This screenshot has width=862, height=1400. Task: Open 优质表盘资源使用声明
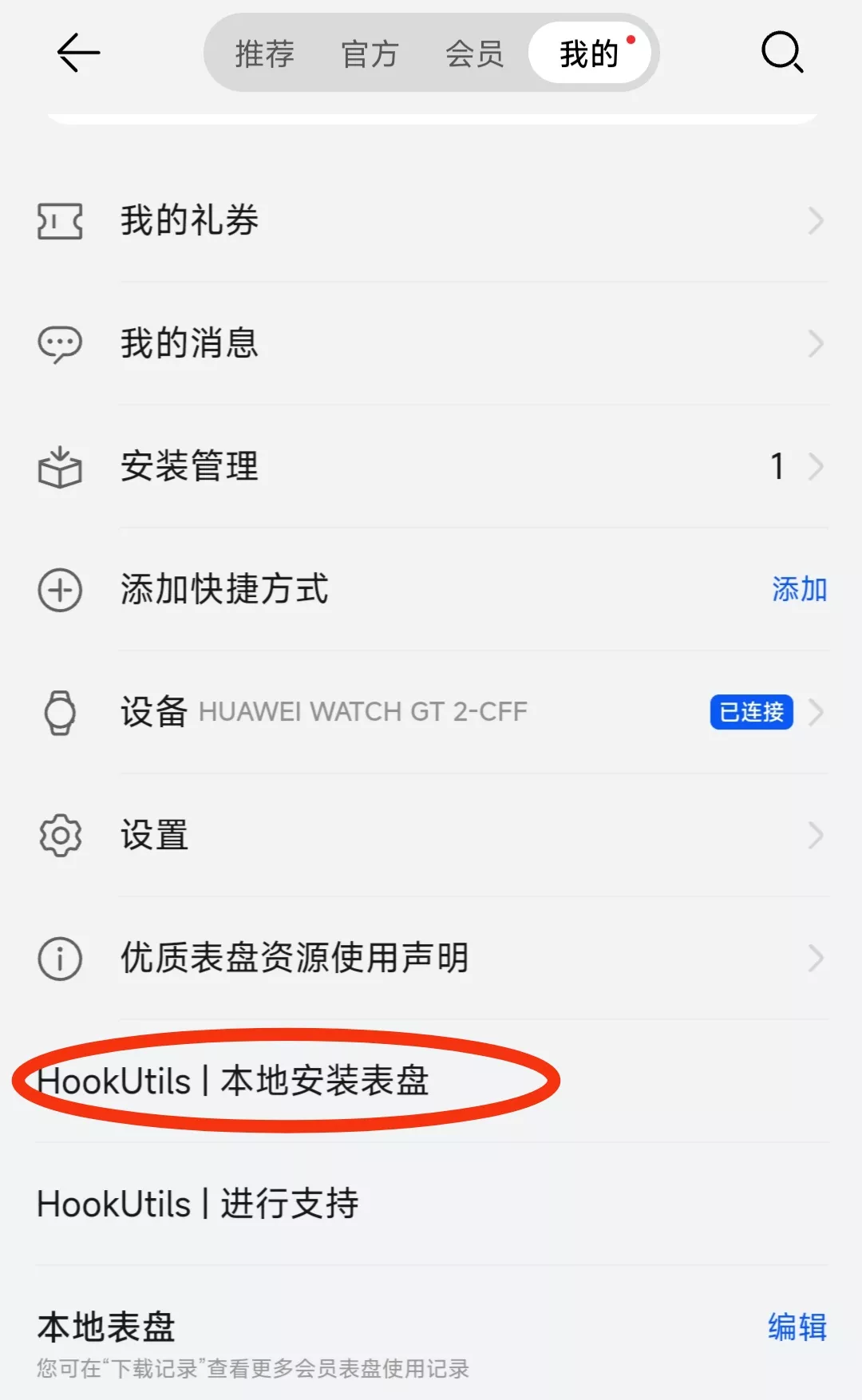(x=431, y=959)
